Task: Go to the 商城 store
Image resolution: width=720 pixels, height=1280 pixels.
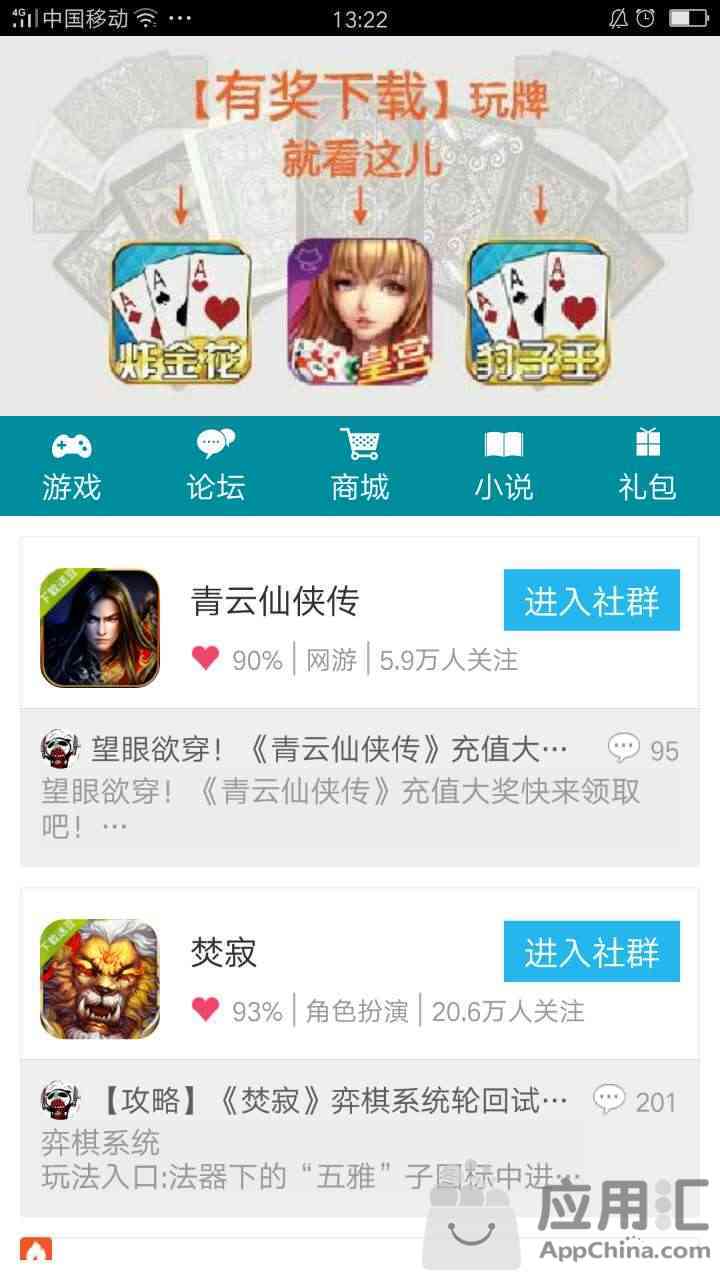Action: pos(360,466)
